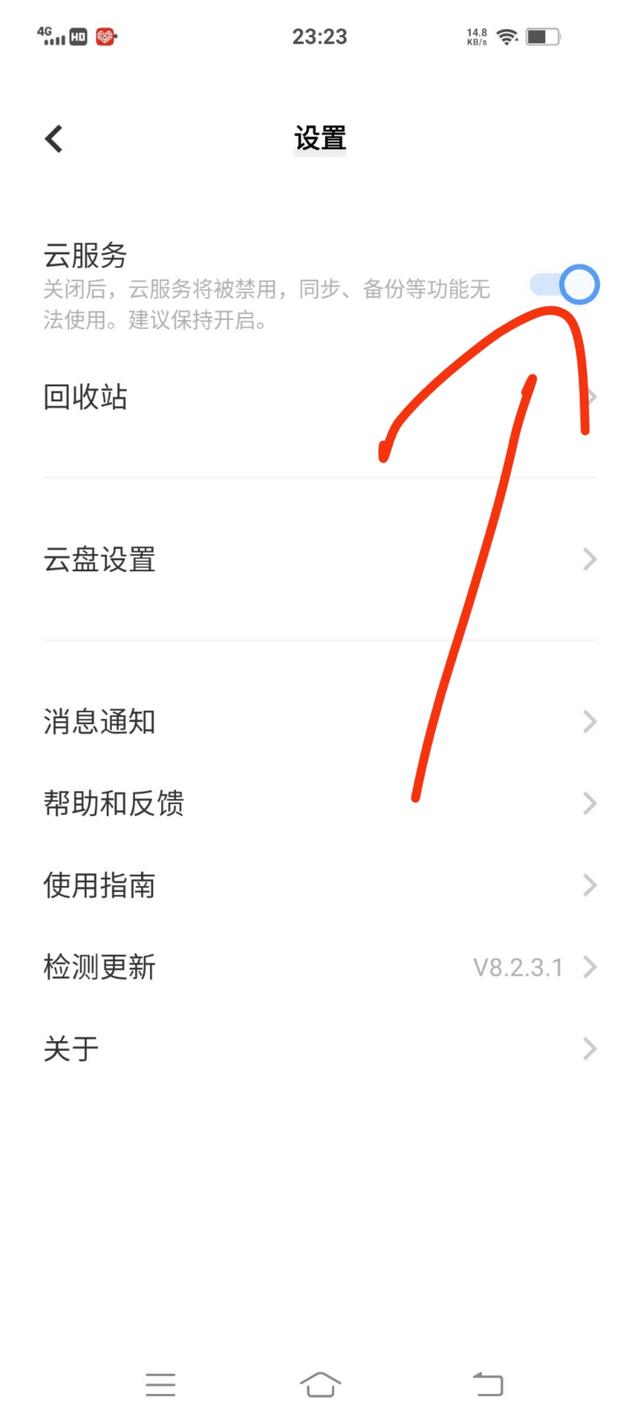This screenshot has height=1422, width=640.
Task: Go back using the top-left arrow
Action: (x=54, y=139)
